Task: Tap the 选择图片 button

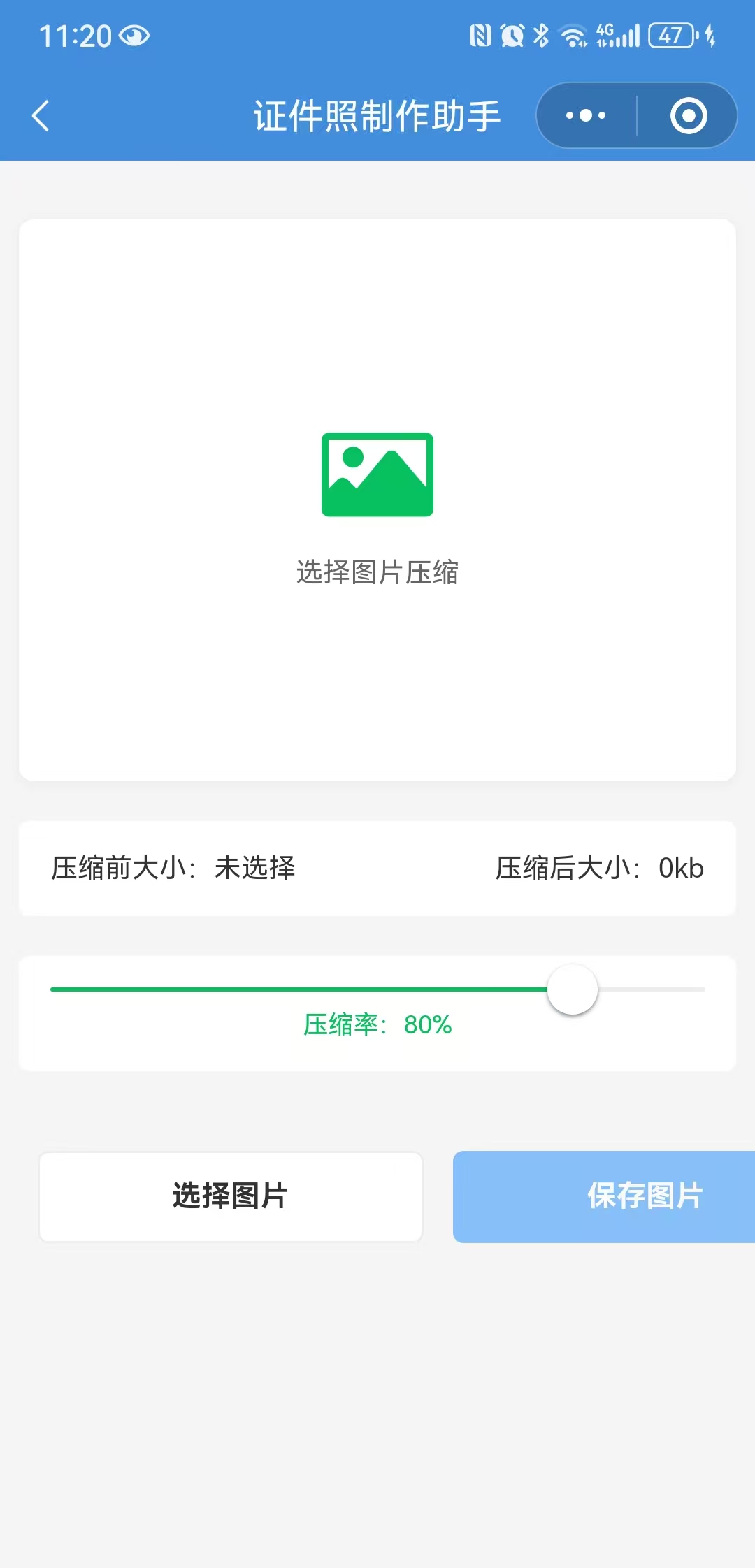Action: click(231, 1196)
